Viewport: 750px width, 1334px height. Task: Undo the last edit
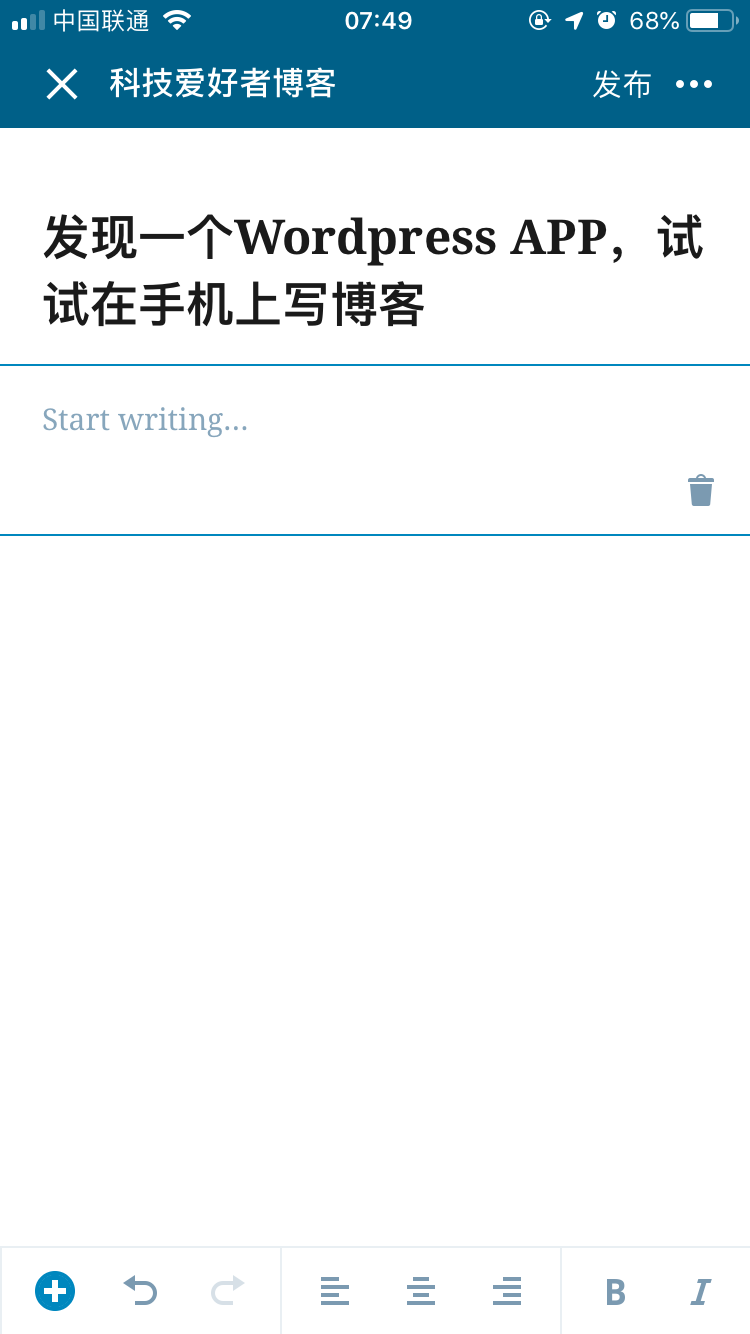(x=140, y=1290)
